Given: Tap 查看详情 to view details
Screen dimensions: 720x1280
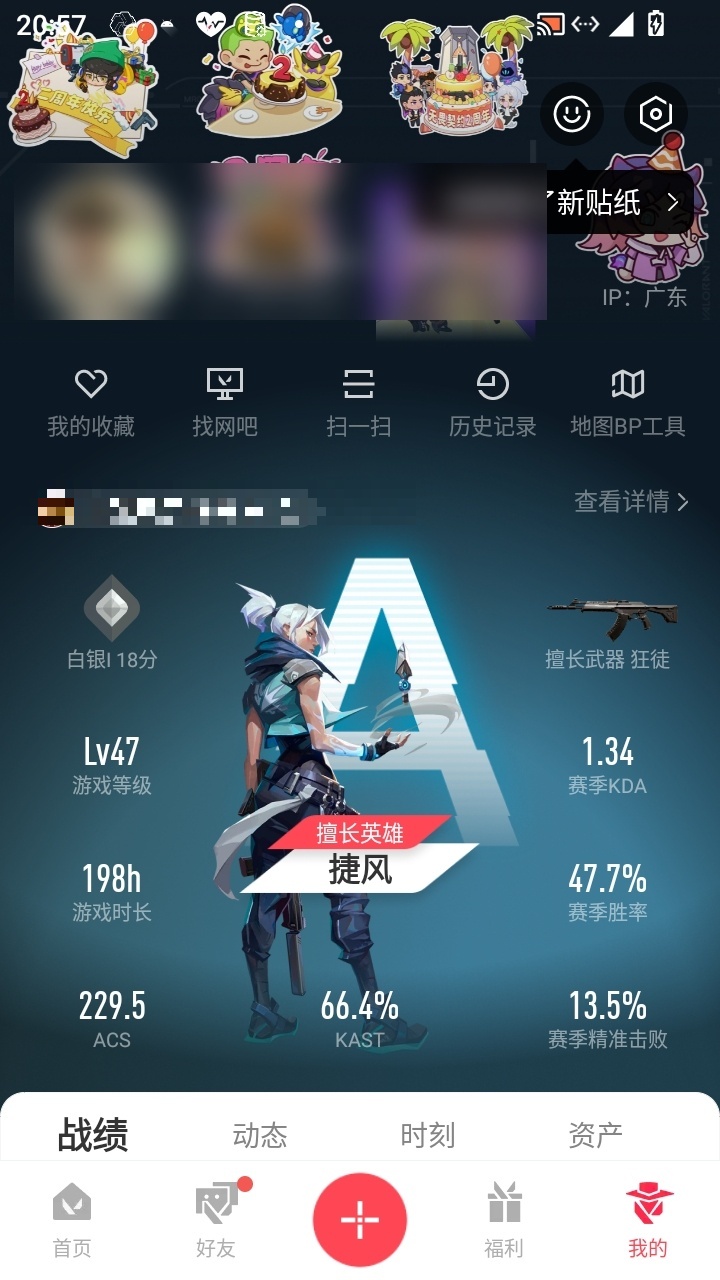Looking at the screenshot, I should coord(632,501).
